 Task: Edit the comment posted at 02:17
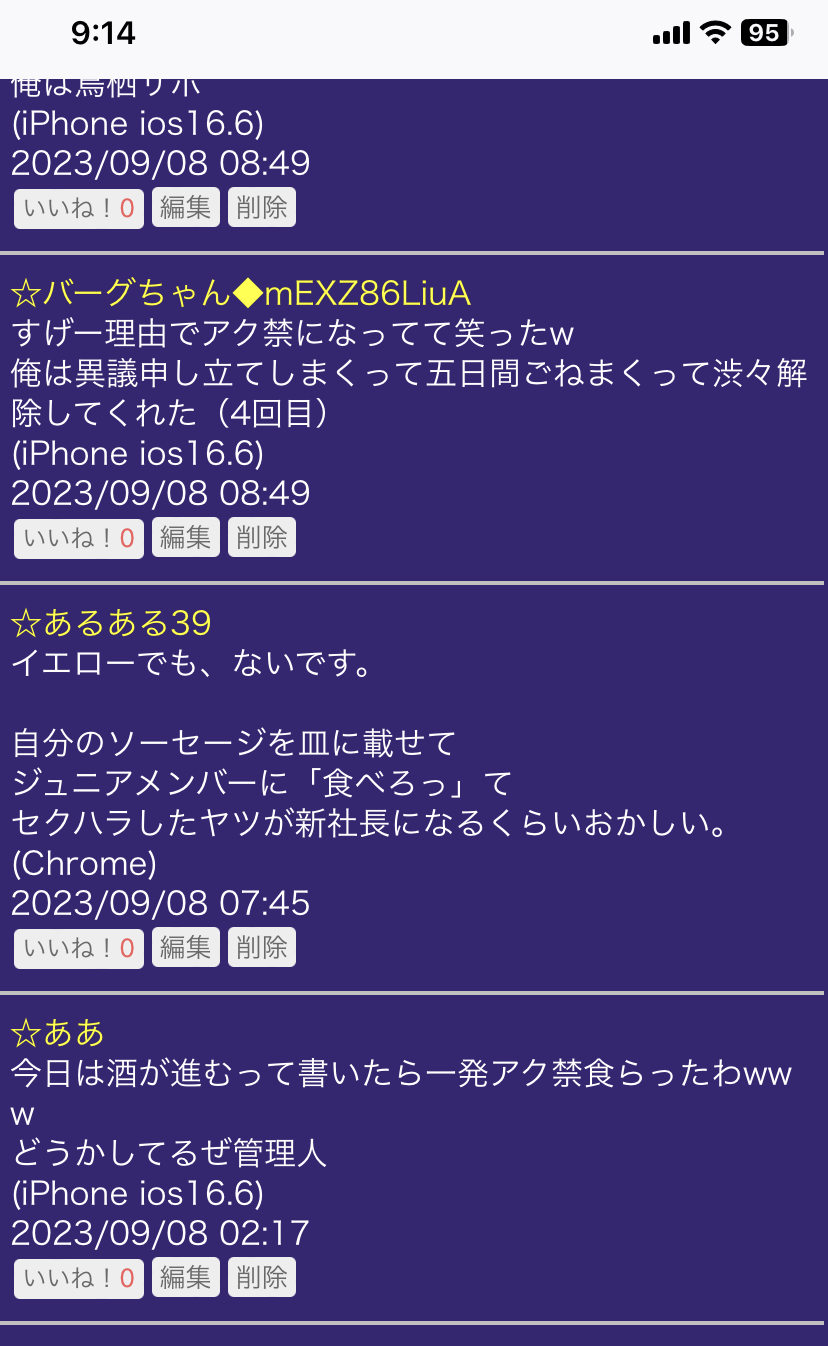(x=186, y=1278)
